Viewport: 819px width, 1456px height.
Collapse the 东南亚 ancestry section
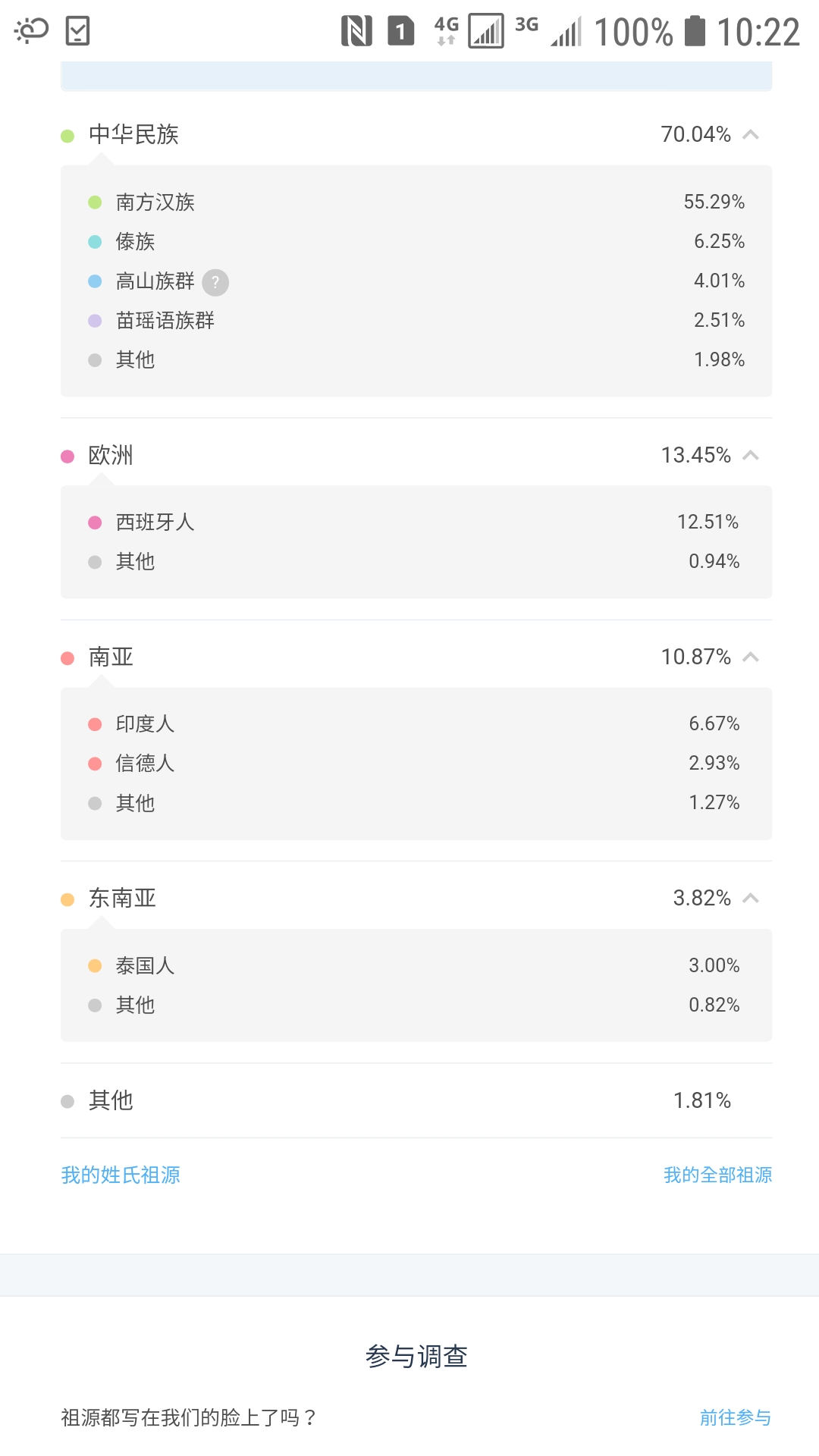(x=750, y=899)
